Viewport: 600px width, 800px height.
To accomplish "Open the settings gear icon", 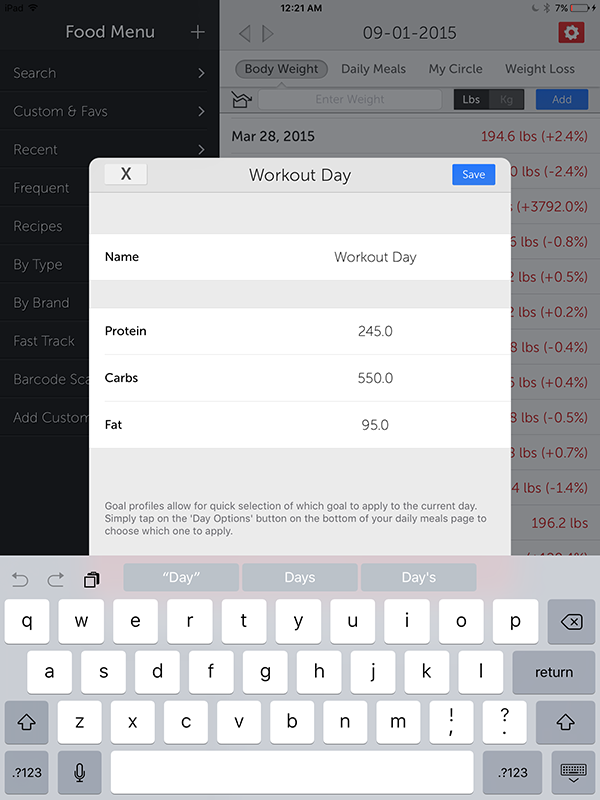I will [571, 32].
